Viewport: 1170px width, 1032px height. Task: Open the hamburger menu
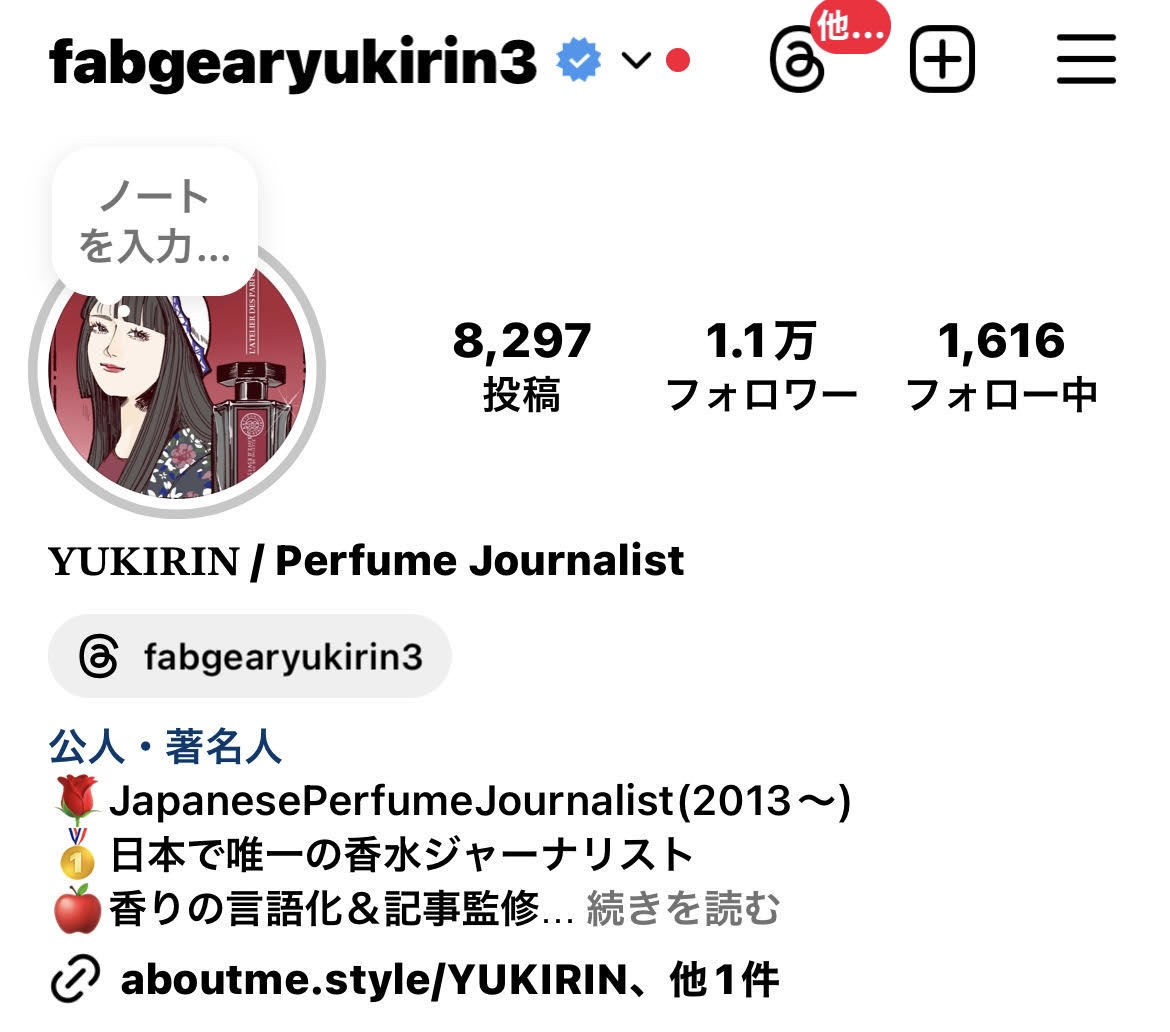1086,60
